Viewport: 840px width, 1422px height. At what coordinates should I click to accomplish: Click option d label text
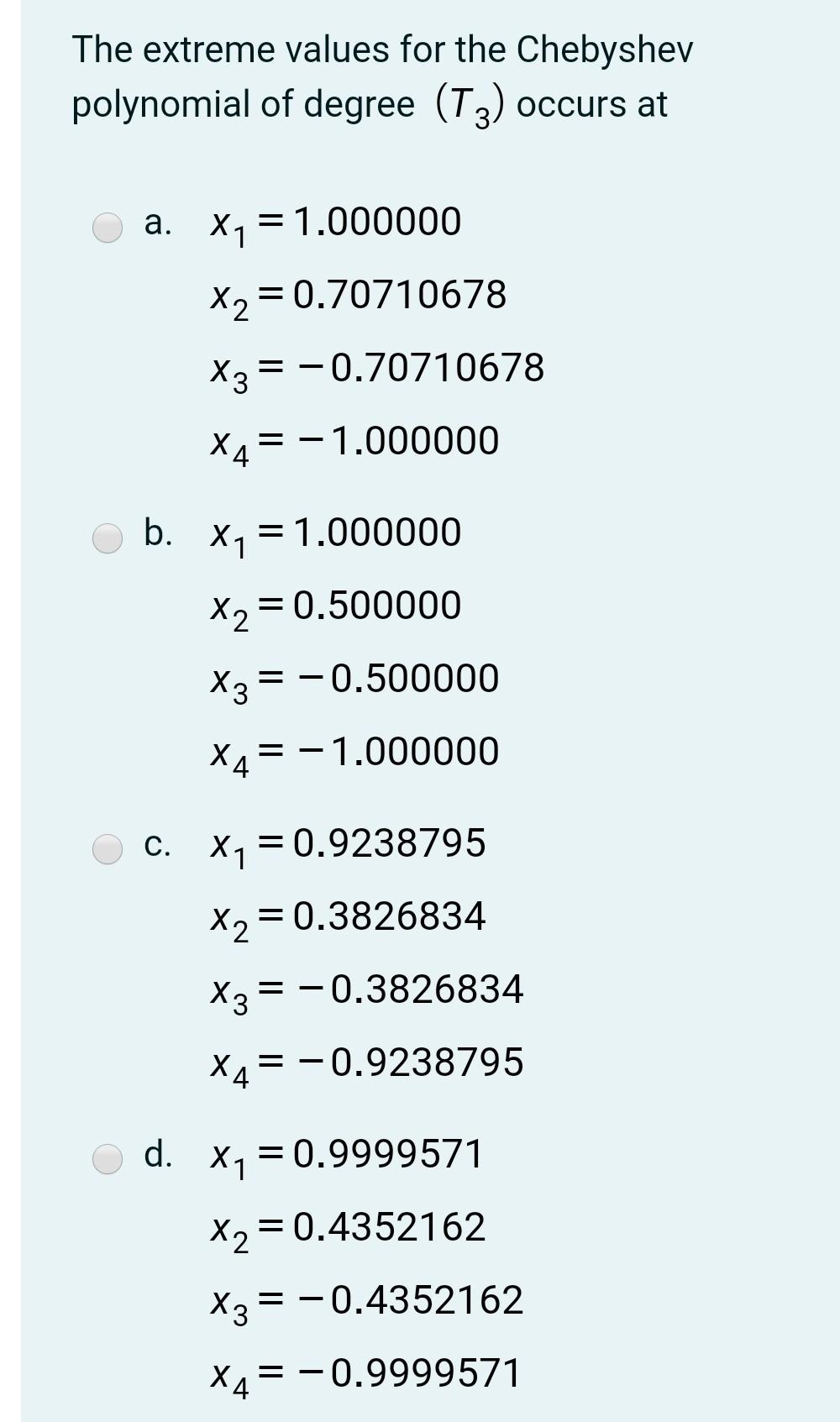(x=158, y=1154)
